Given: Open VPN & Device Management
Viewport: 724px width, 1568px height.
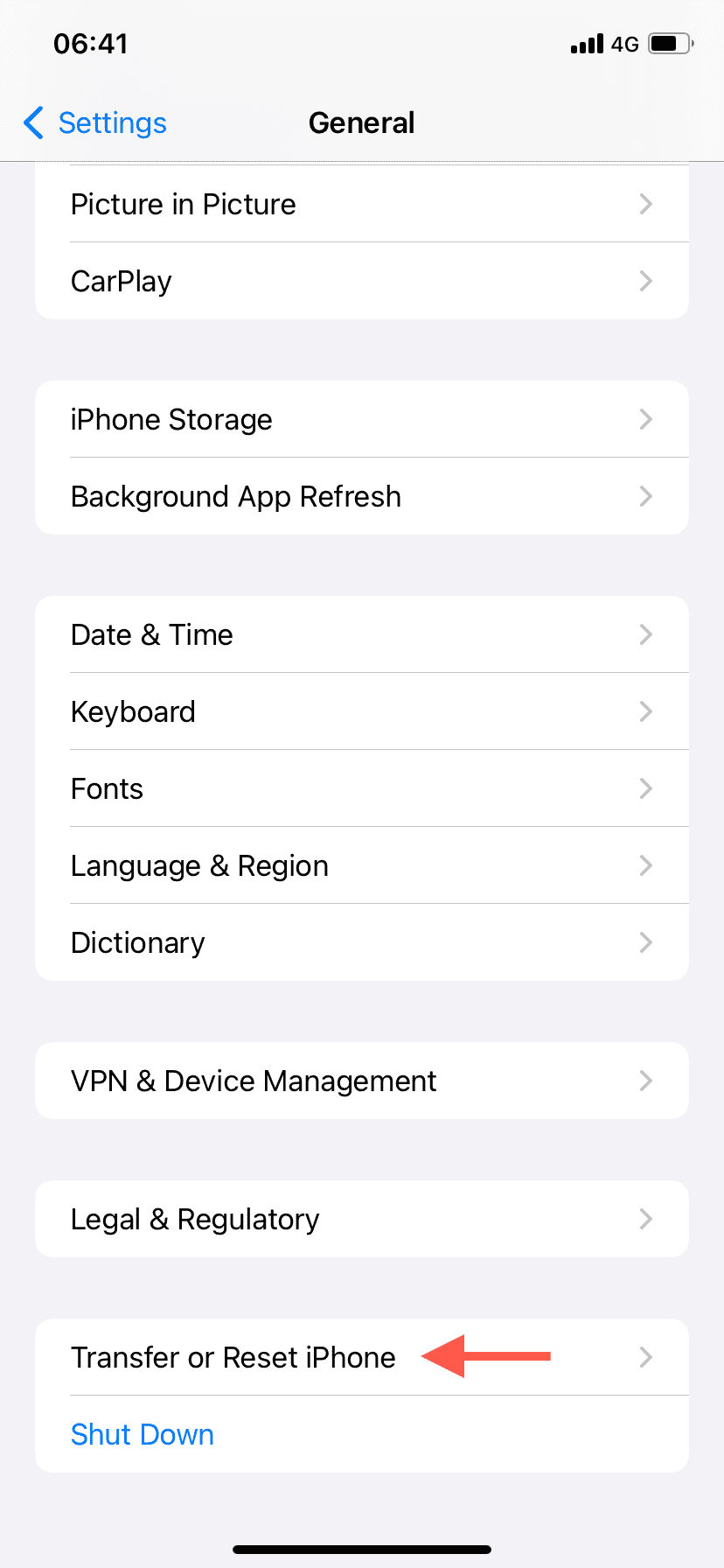Looking at the screenshot, I should click(x=361, y=1081).
